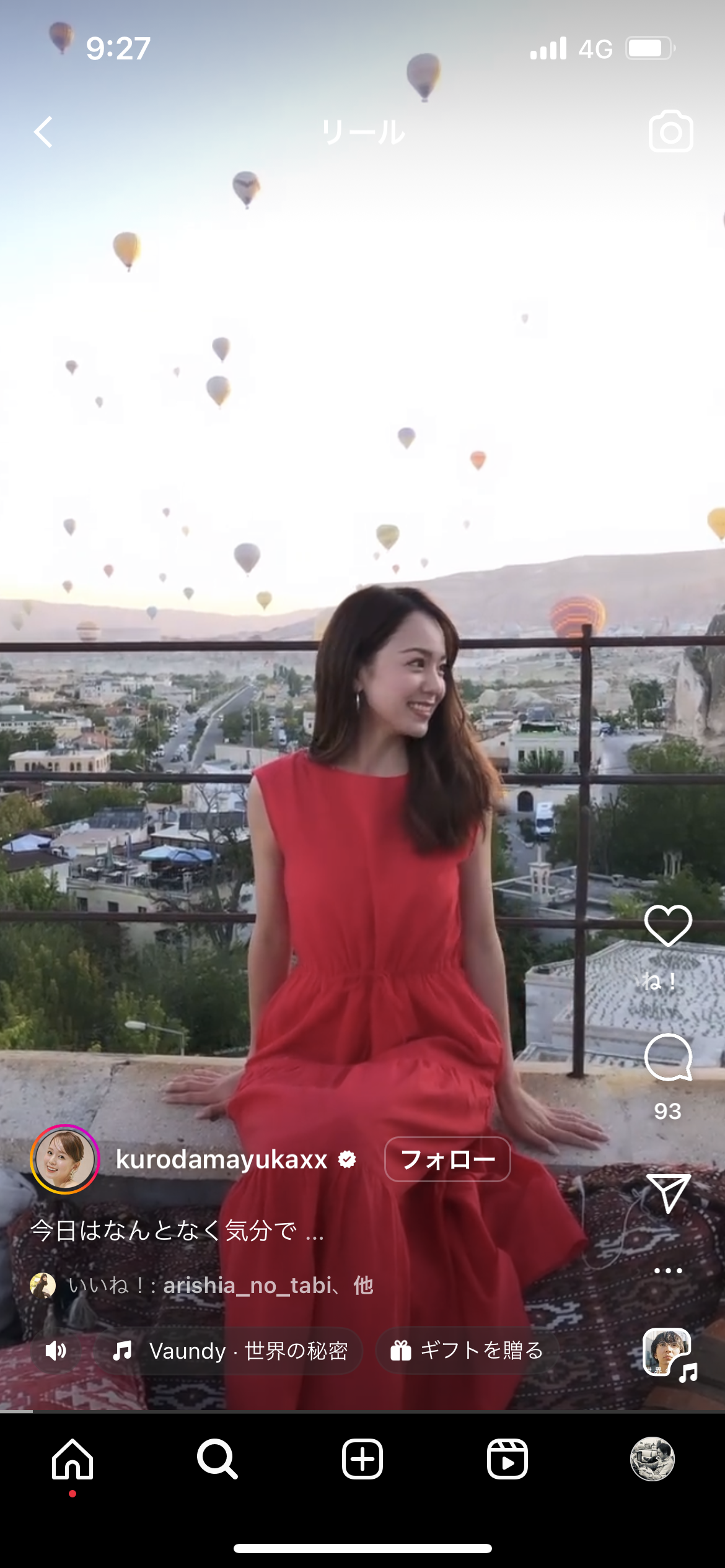Tap the ギフトを贈る button to send a gift
Image resolution: width=725 pixels, height=1568 pixels.
click(x=467, y=1351)
